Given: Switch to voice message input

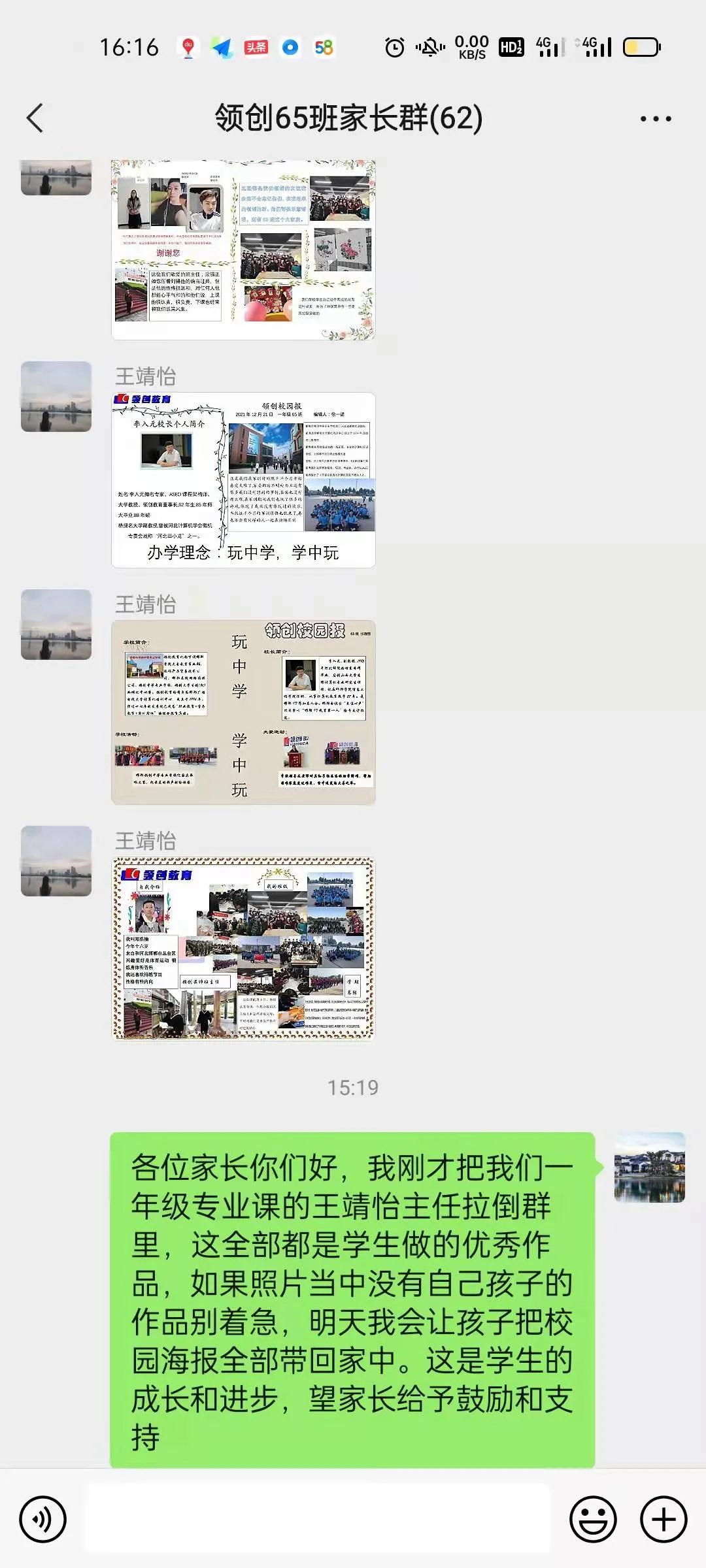Looking at the screenshot, I should (43, 1520).
